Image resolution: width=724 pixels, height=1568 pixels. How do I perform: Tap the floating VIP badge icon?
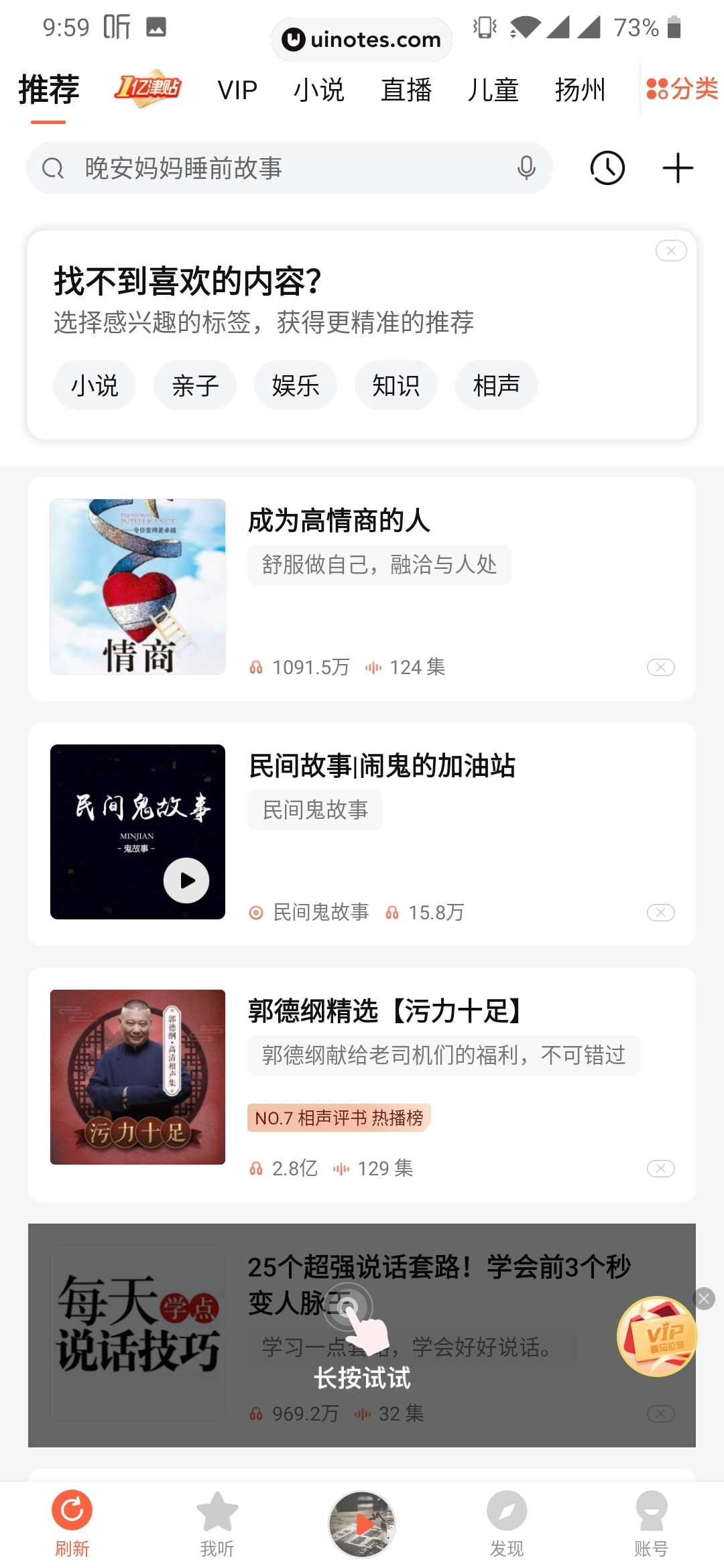point(658,1336)
